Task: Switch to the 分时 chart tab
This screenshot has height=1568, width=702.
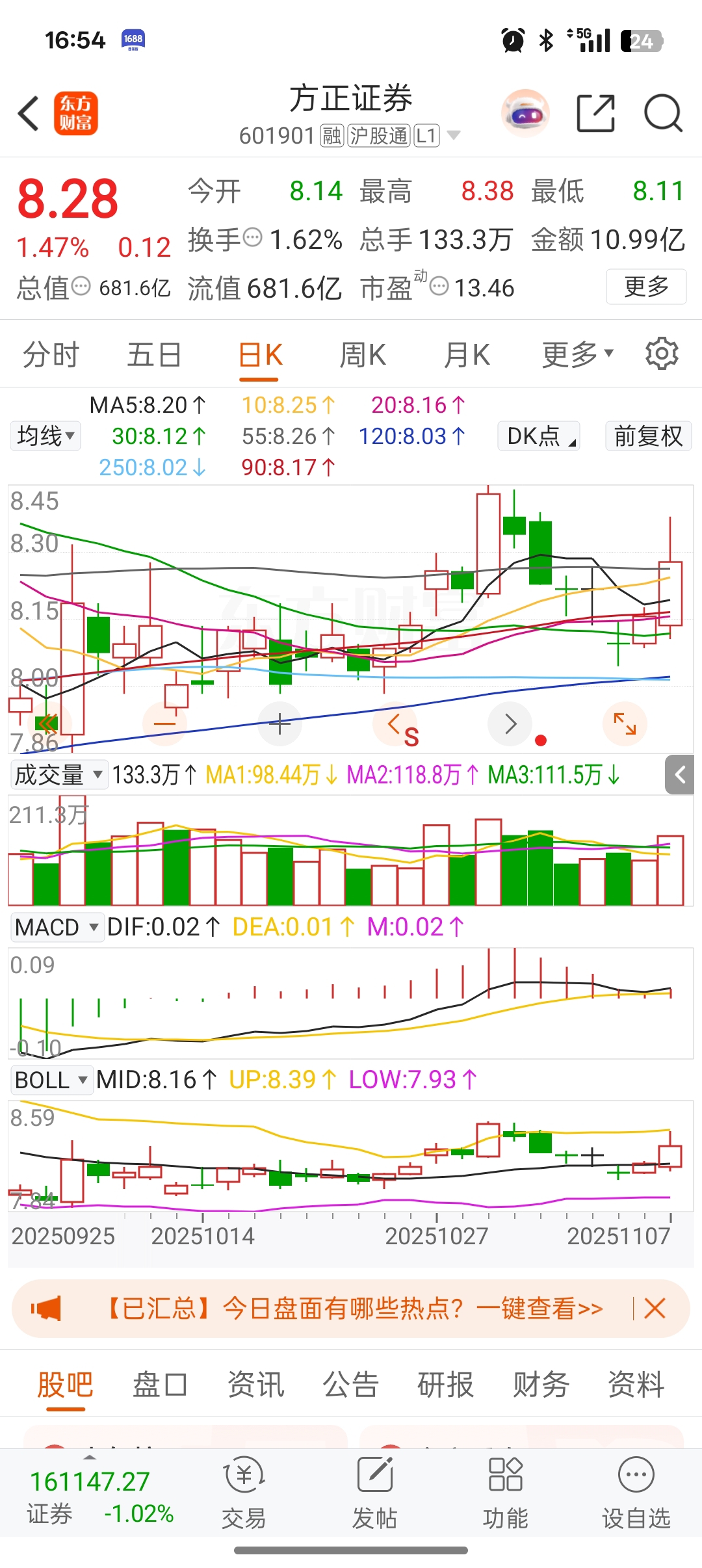Action: pyautogui.click(x=51, y=356)
